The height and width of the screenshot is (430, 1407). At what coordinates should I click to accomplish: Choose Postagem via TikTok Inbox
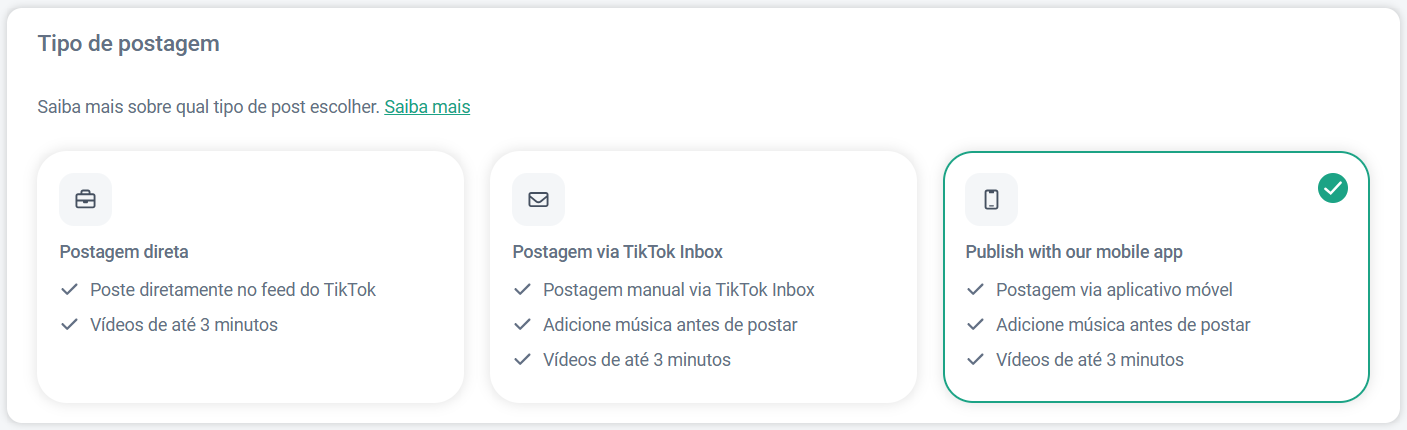click(702, 277)
